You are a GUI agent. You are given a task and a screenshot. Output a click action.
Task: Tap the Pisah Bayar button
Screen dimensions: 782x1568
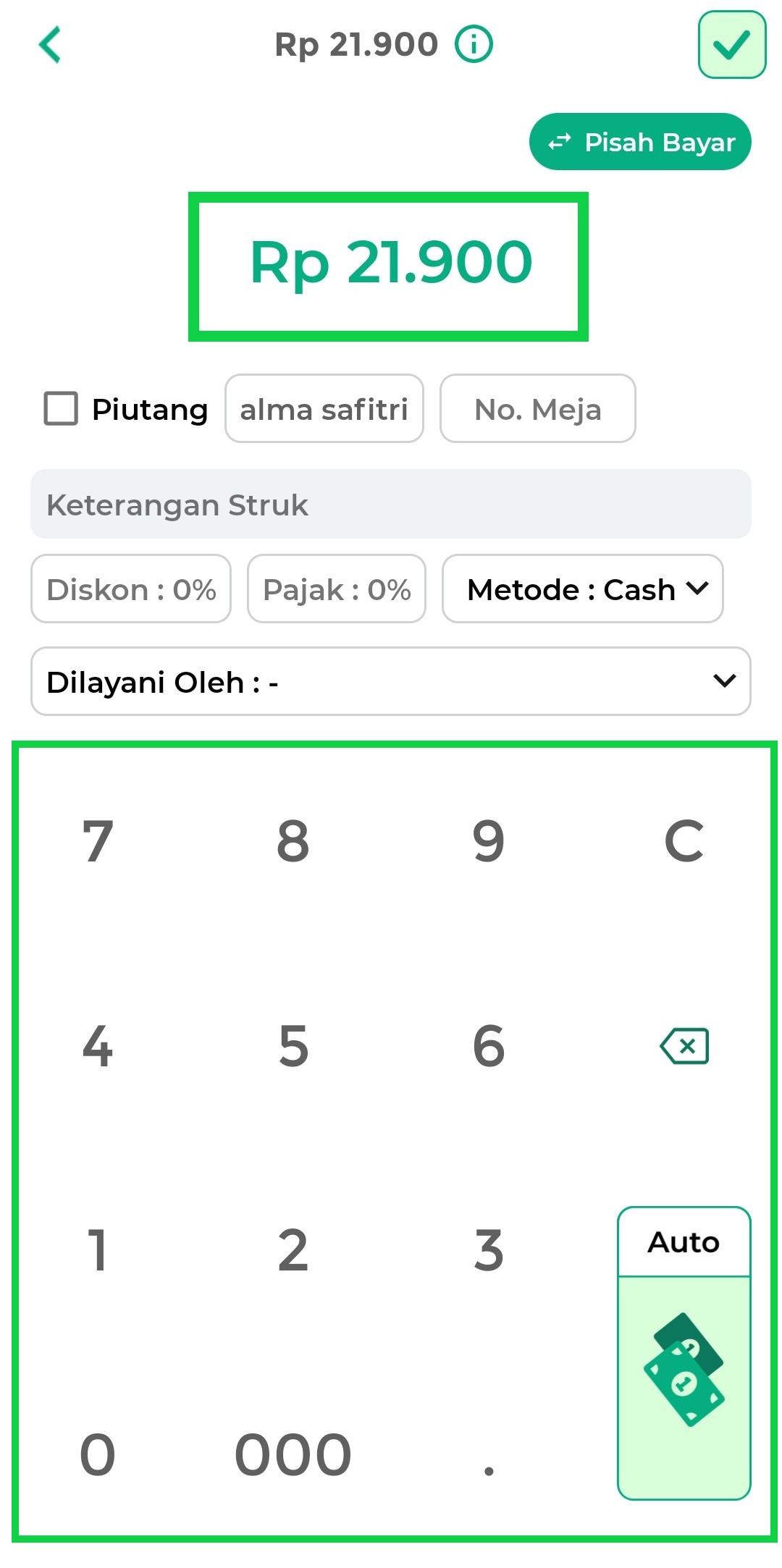pos(640,142)
